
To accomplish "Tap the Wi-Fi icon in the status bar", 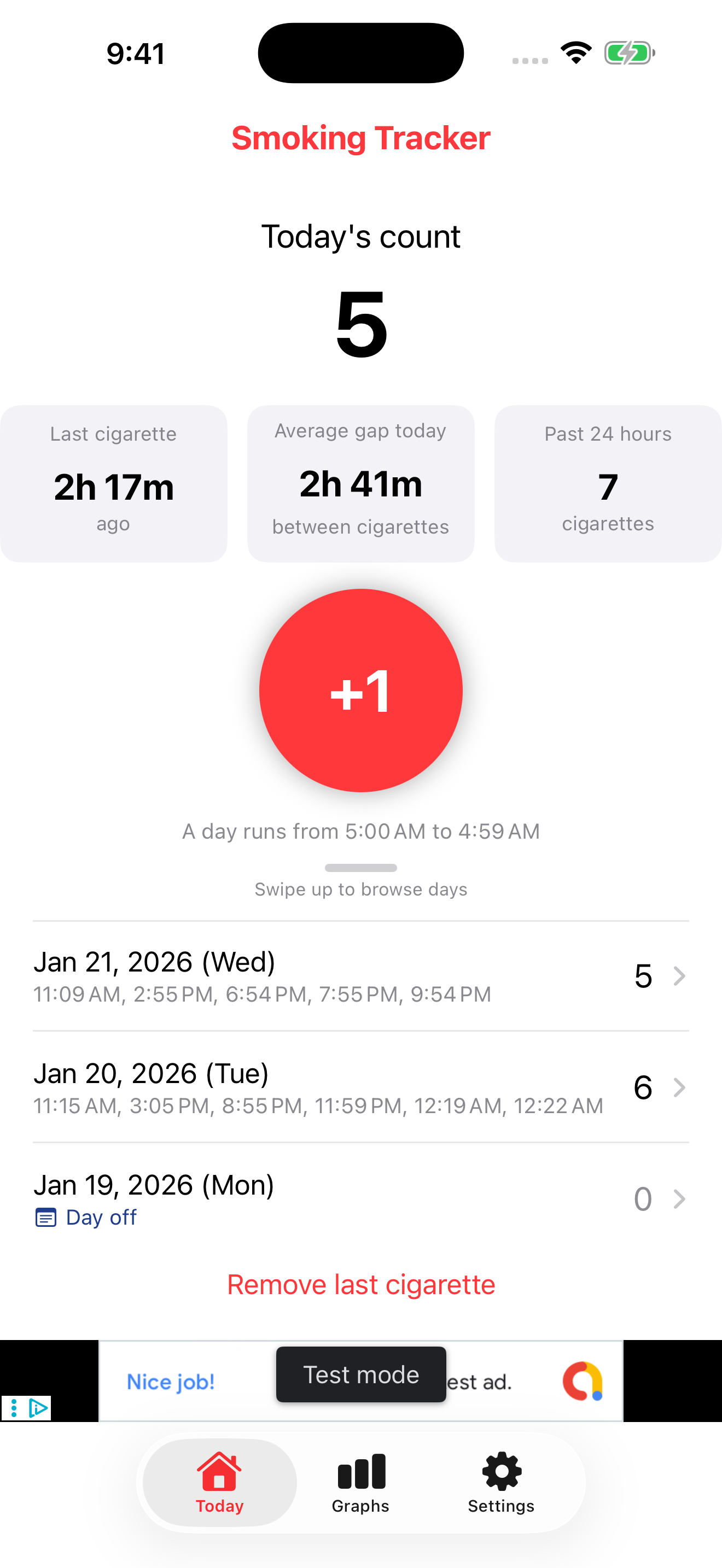I will pyautogui.click(x=575, y=53).
